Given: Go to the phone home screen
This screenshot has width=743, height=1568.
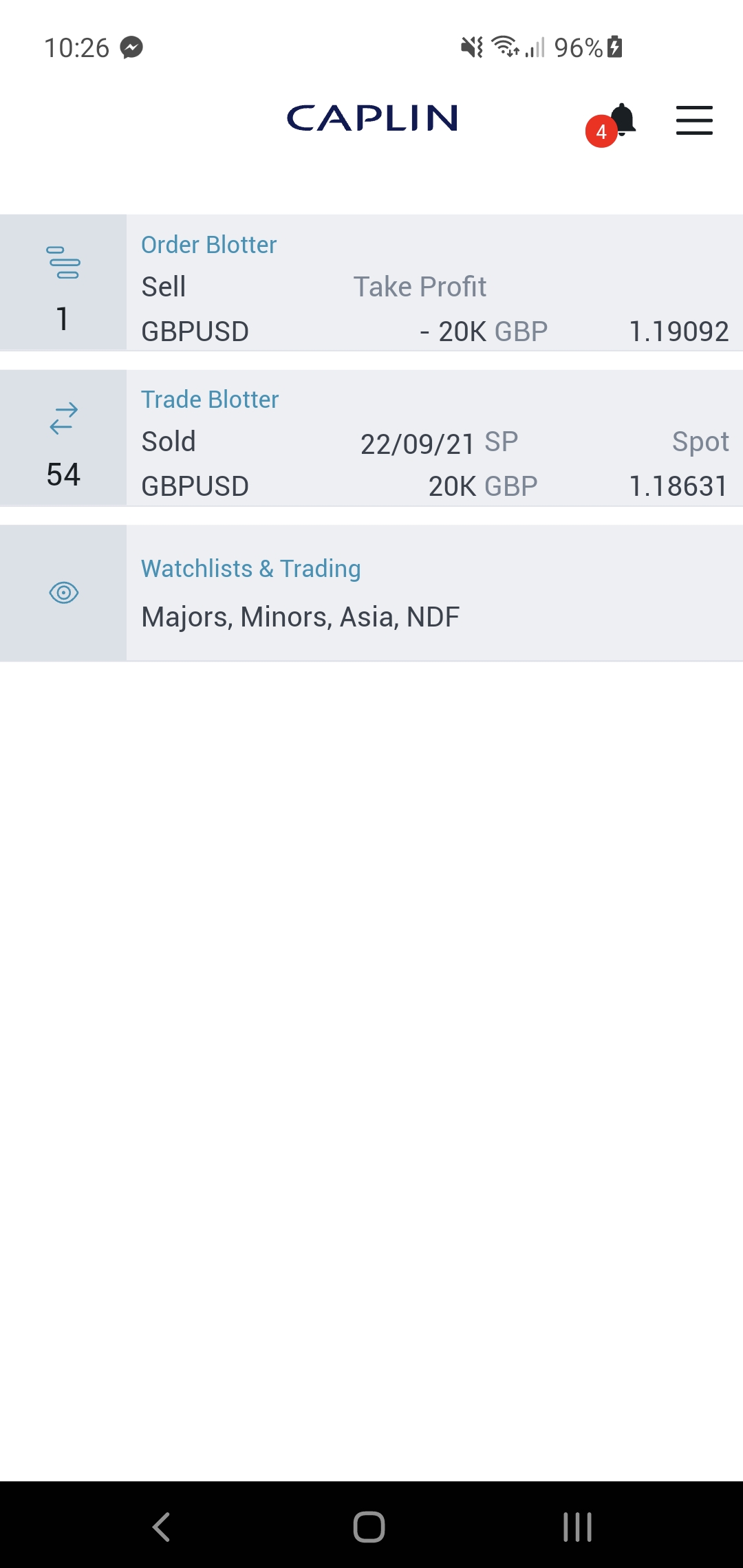Looking at the screenshot, I should [369, 1527].
